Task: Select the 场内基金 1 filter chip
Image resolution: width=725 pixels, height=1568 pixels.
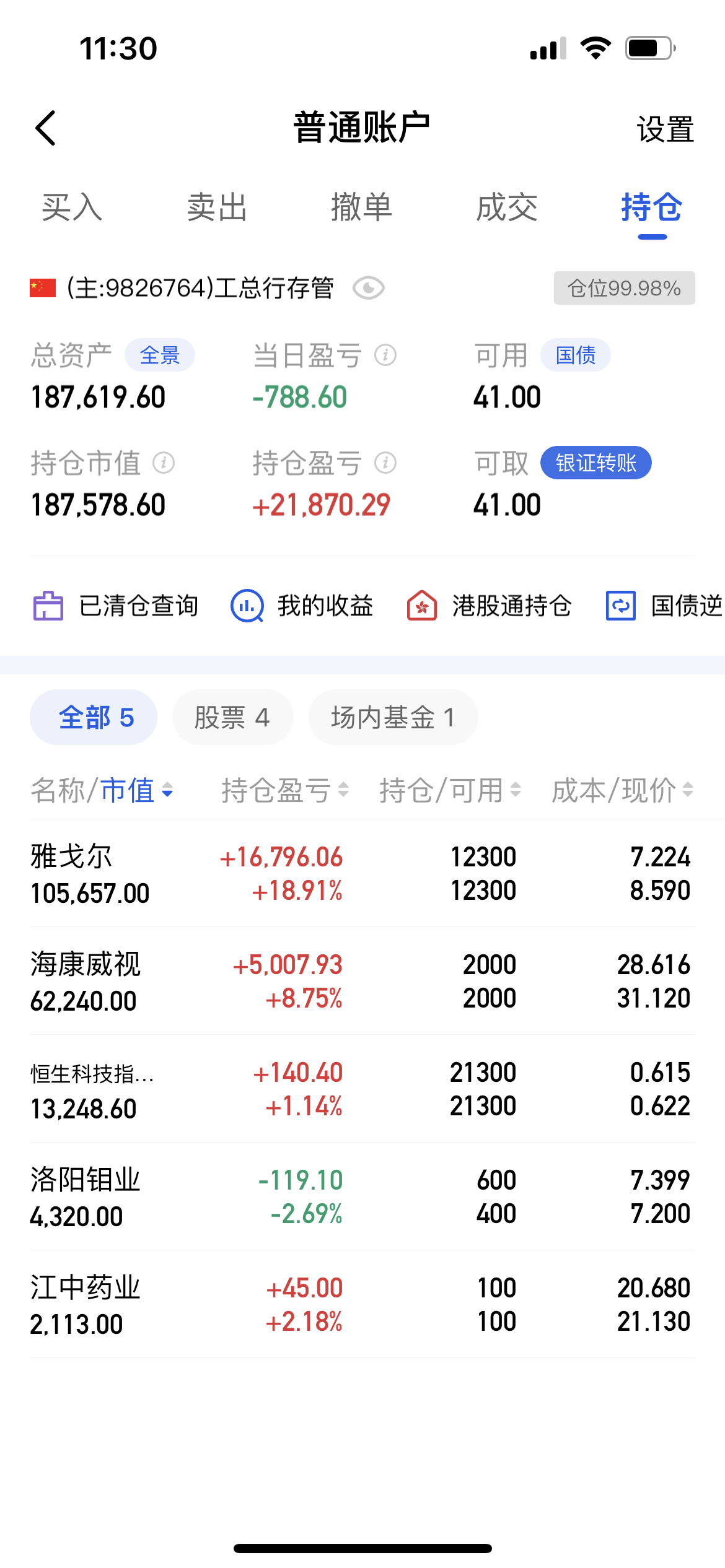Action: tap(392, 716)
